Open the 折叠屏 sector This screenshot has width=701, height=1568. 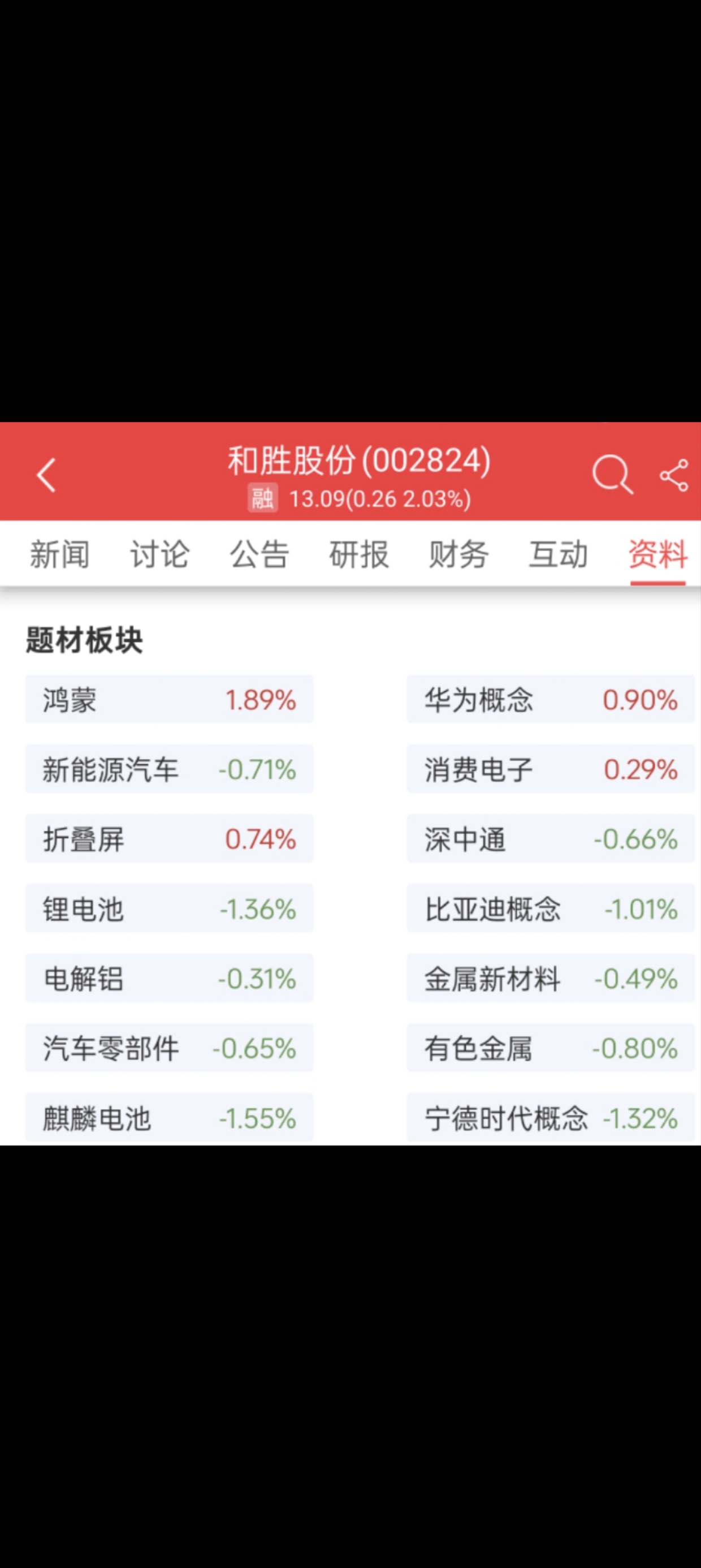pyautogui.click(x=169, y=838)
